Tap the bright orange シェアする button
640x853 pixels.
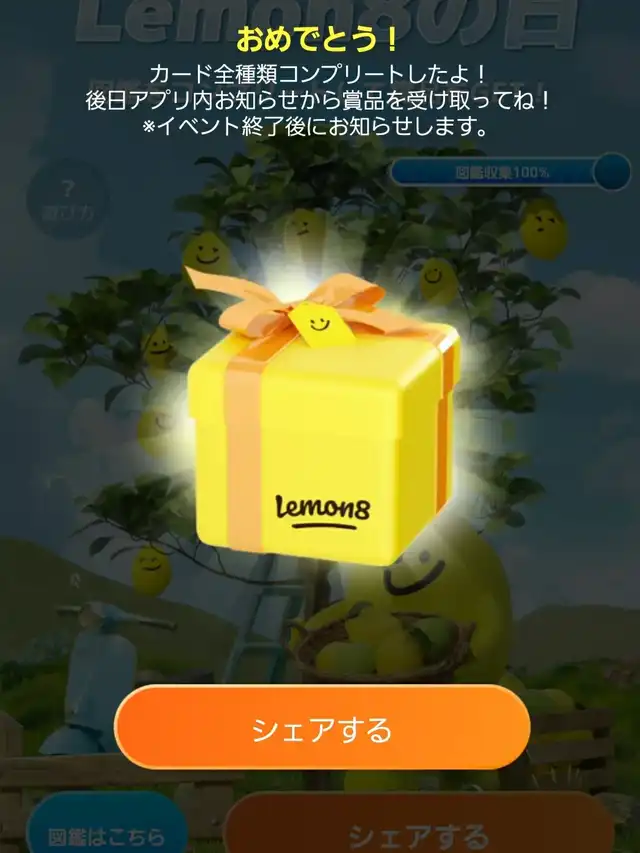click(322, 727)
